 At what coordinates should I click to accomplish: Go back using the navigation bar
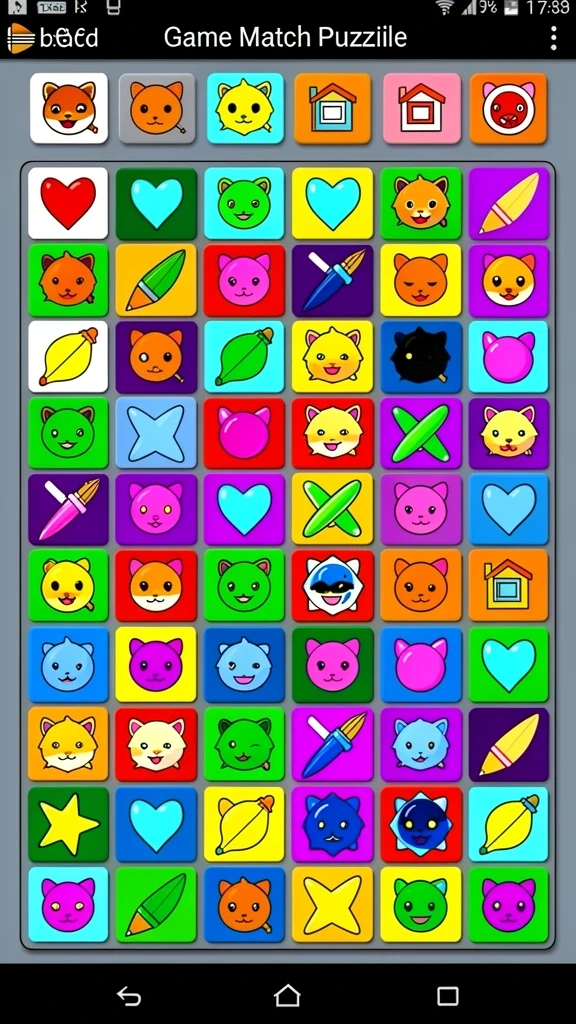click(x=129, y=995)
